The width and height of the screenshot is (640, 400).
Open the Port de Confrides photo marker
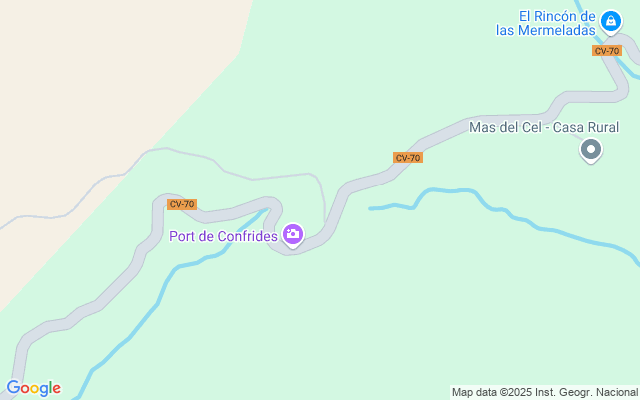click(x=293, y=235)
